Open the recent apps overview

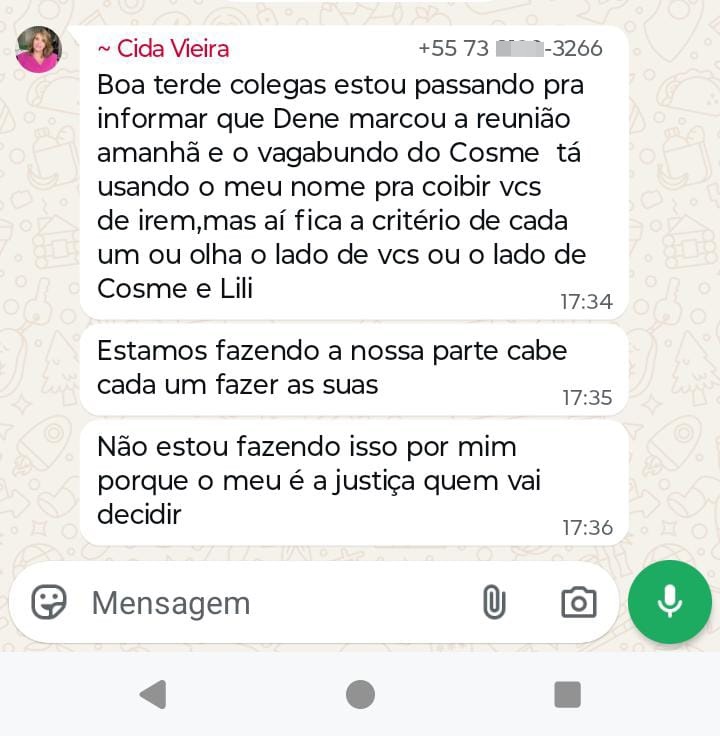click(567, 694)
